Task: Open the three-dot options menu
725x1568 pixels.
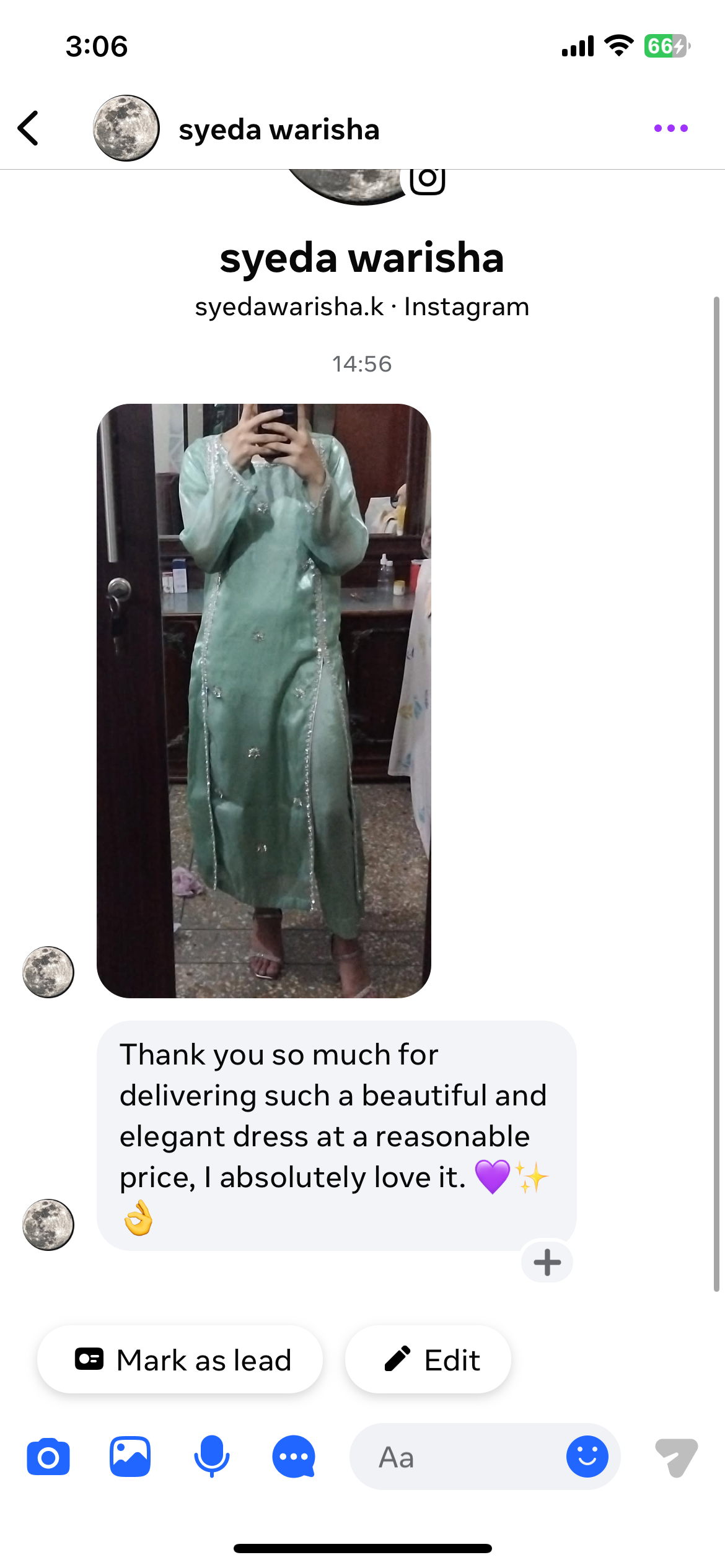Action: tap(670, 128)
